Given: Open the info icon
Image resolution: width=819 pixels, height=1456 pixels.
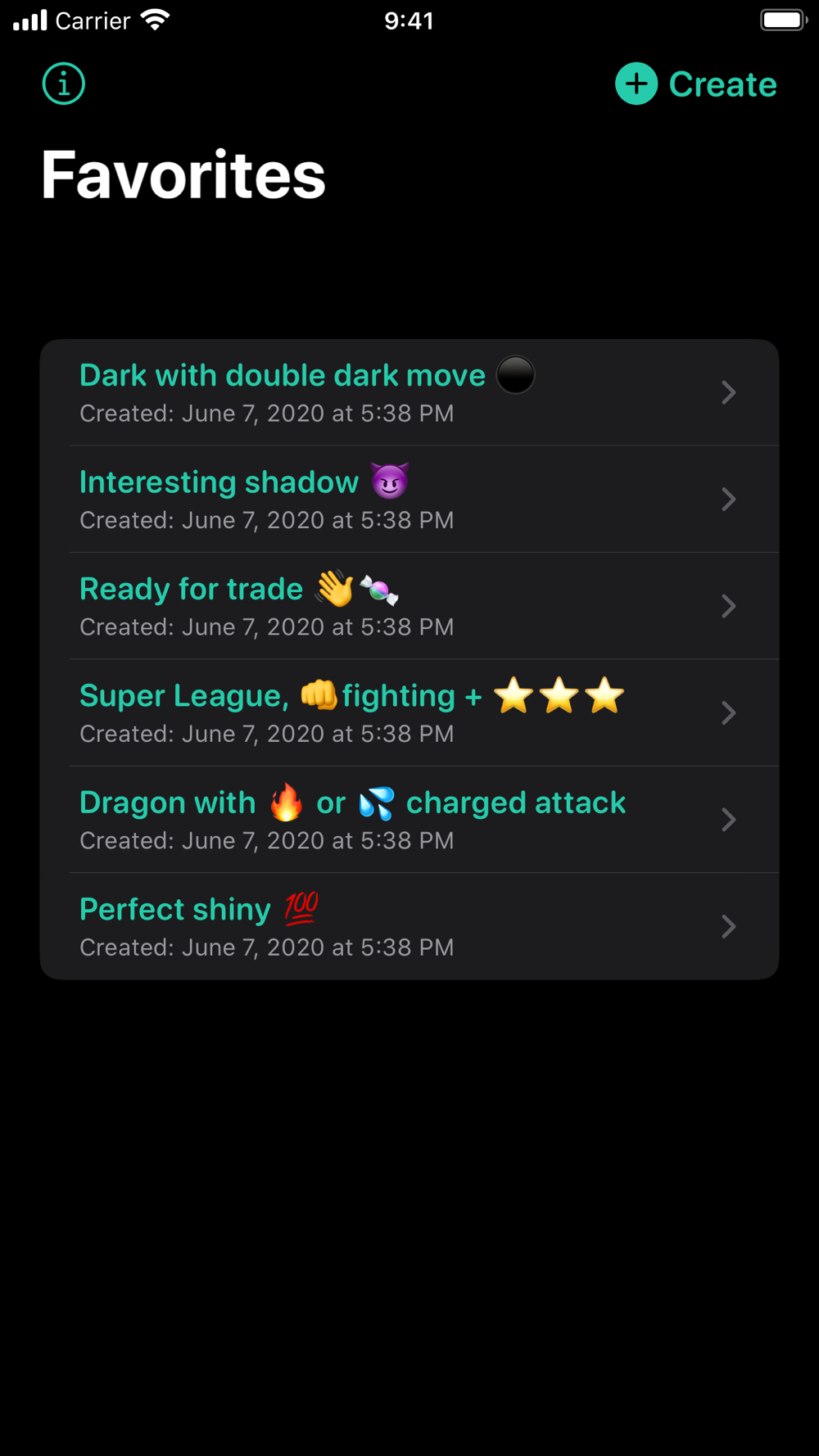Looking at the screenshot, I should (64, 84).
